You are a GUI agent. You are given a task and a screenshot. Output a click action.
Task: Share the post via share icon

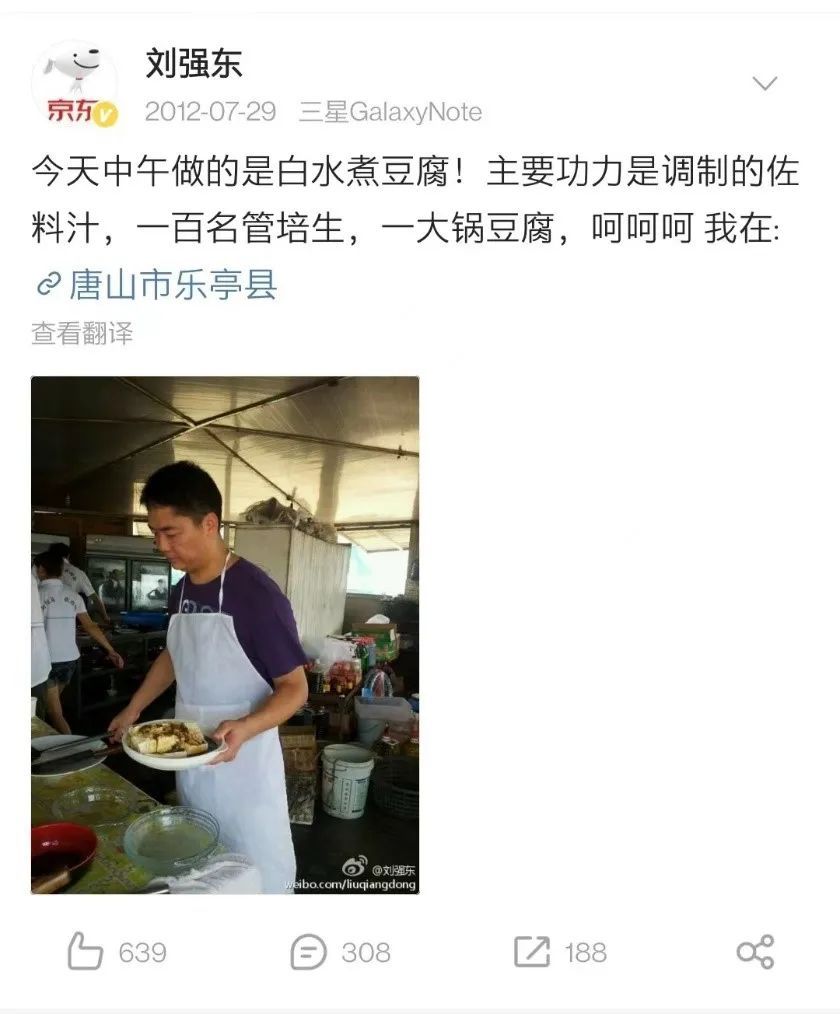755,951
